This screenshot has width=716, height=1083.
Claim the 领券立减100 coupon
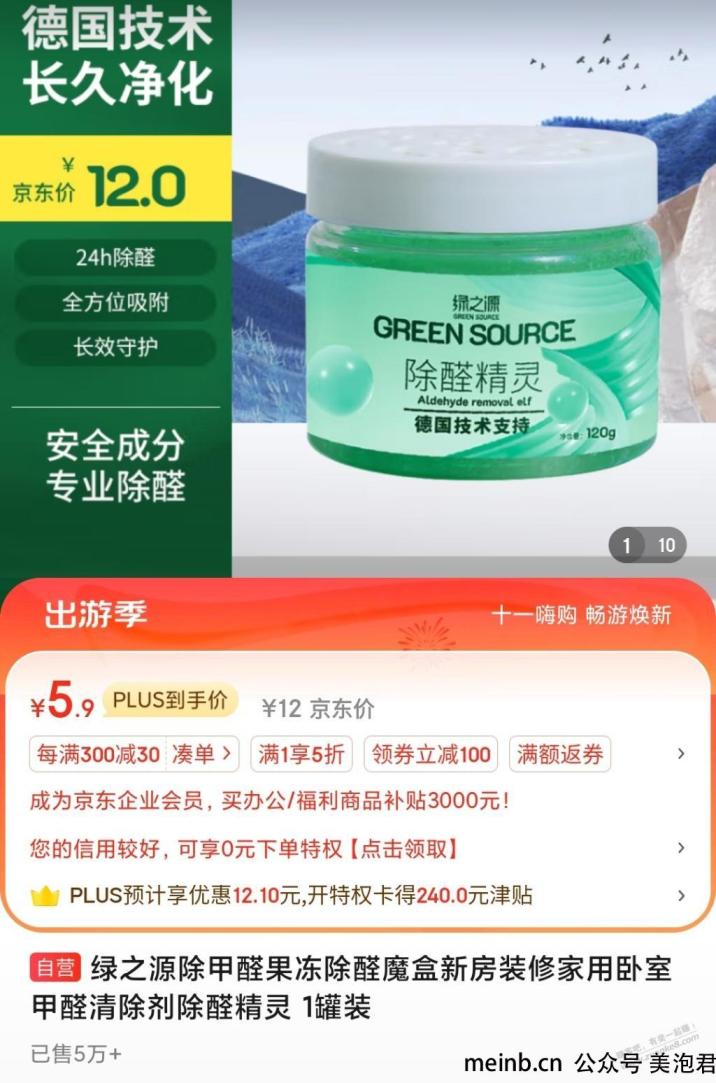(432, 754)
